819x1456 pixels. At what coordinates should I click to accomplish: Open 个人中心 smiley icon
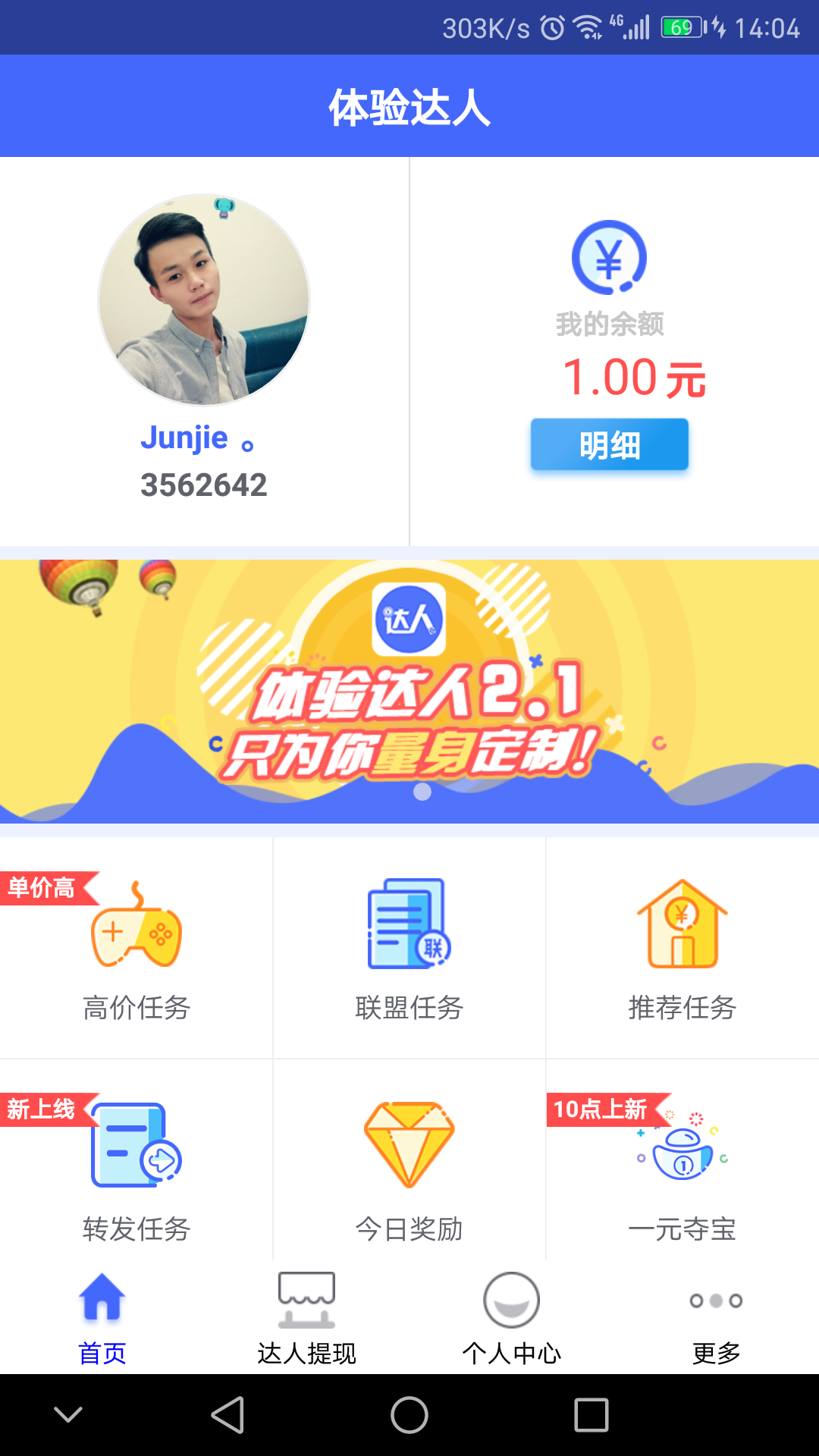coord(512,1299)
